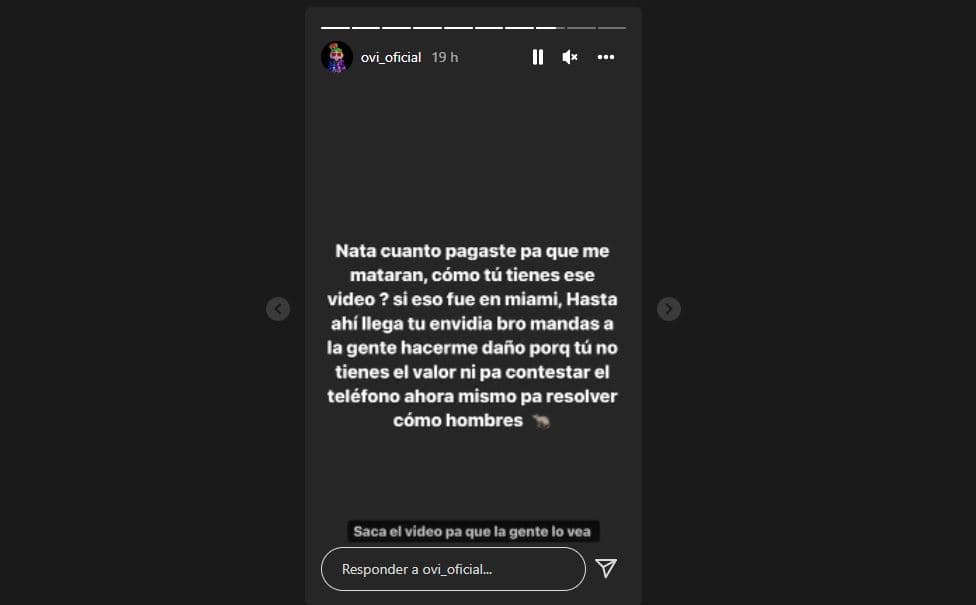This screenshot has width=976, height=605.
Task: Share the story via paper plane icon
Action: [x=606, y=568]
